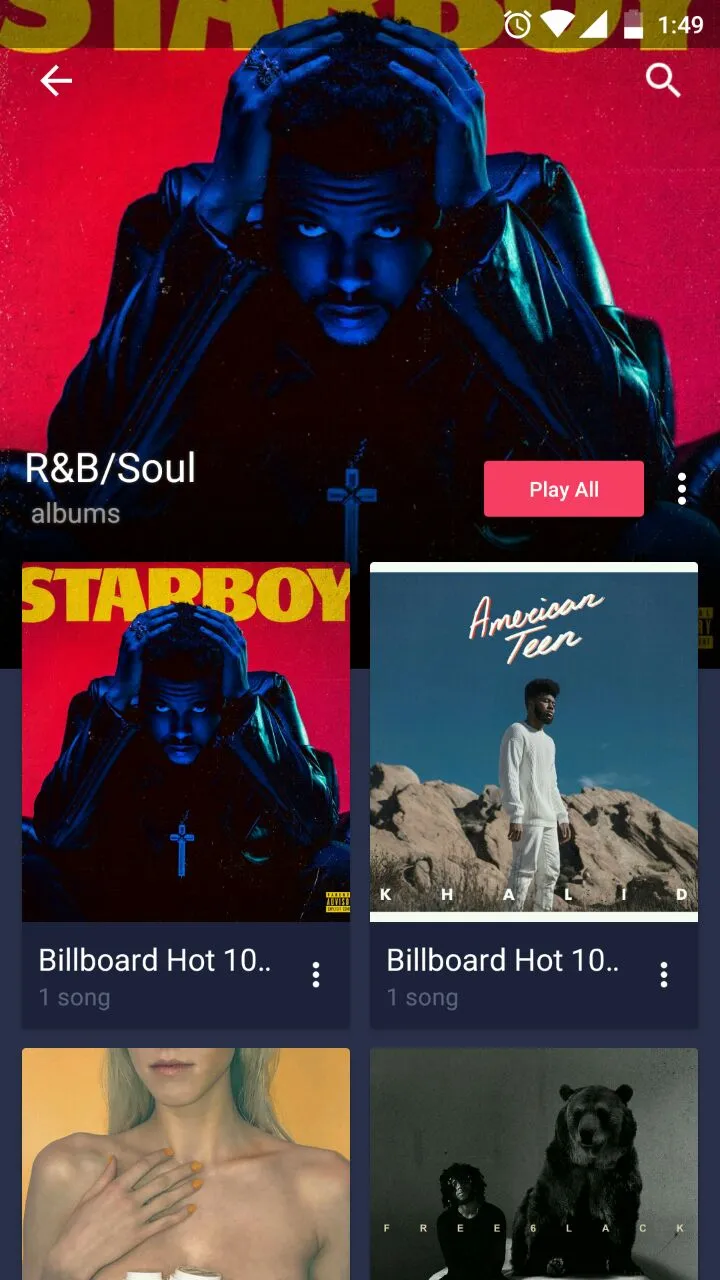Open options for the American Teen album

664,975
